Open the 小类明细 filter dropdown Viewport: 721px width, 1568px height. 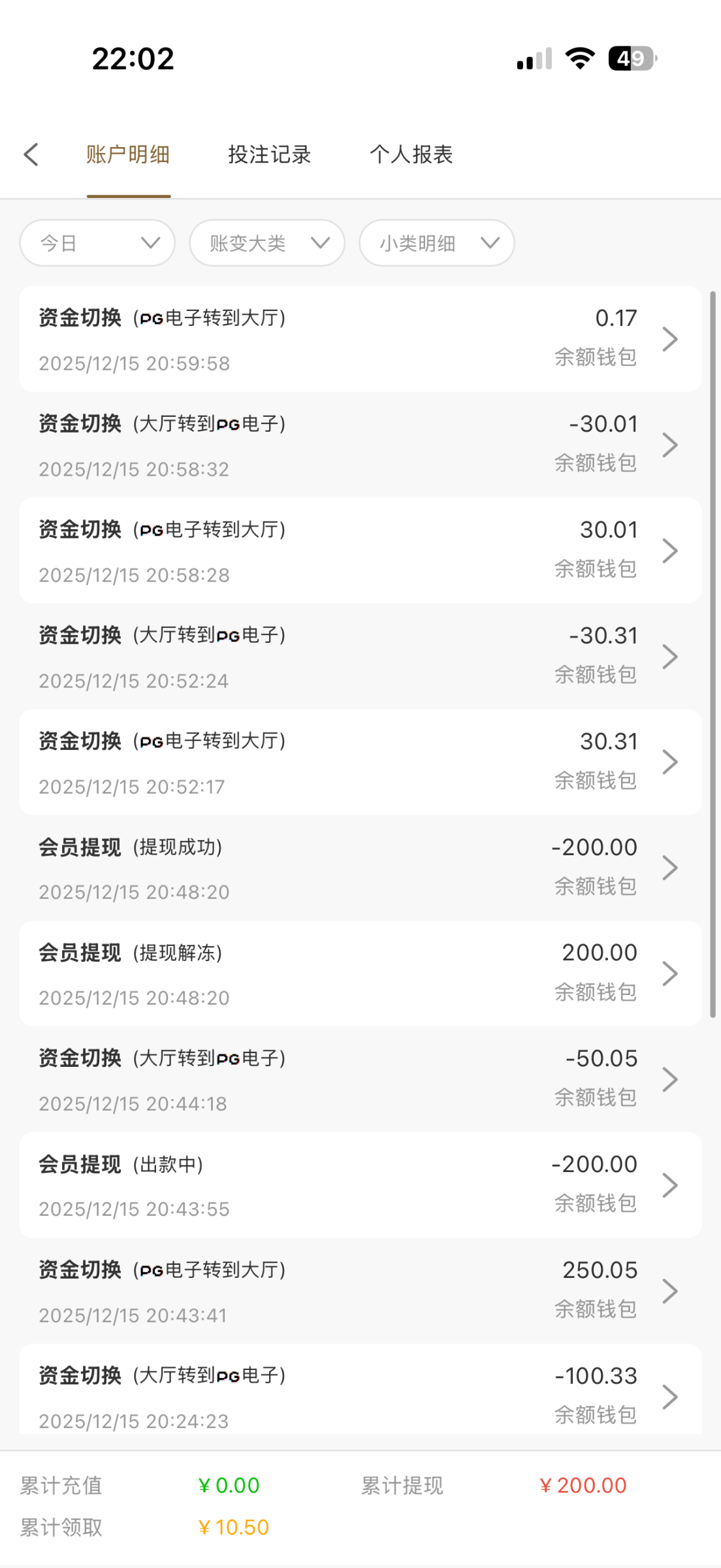(437, 243)
